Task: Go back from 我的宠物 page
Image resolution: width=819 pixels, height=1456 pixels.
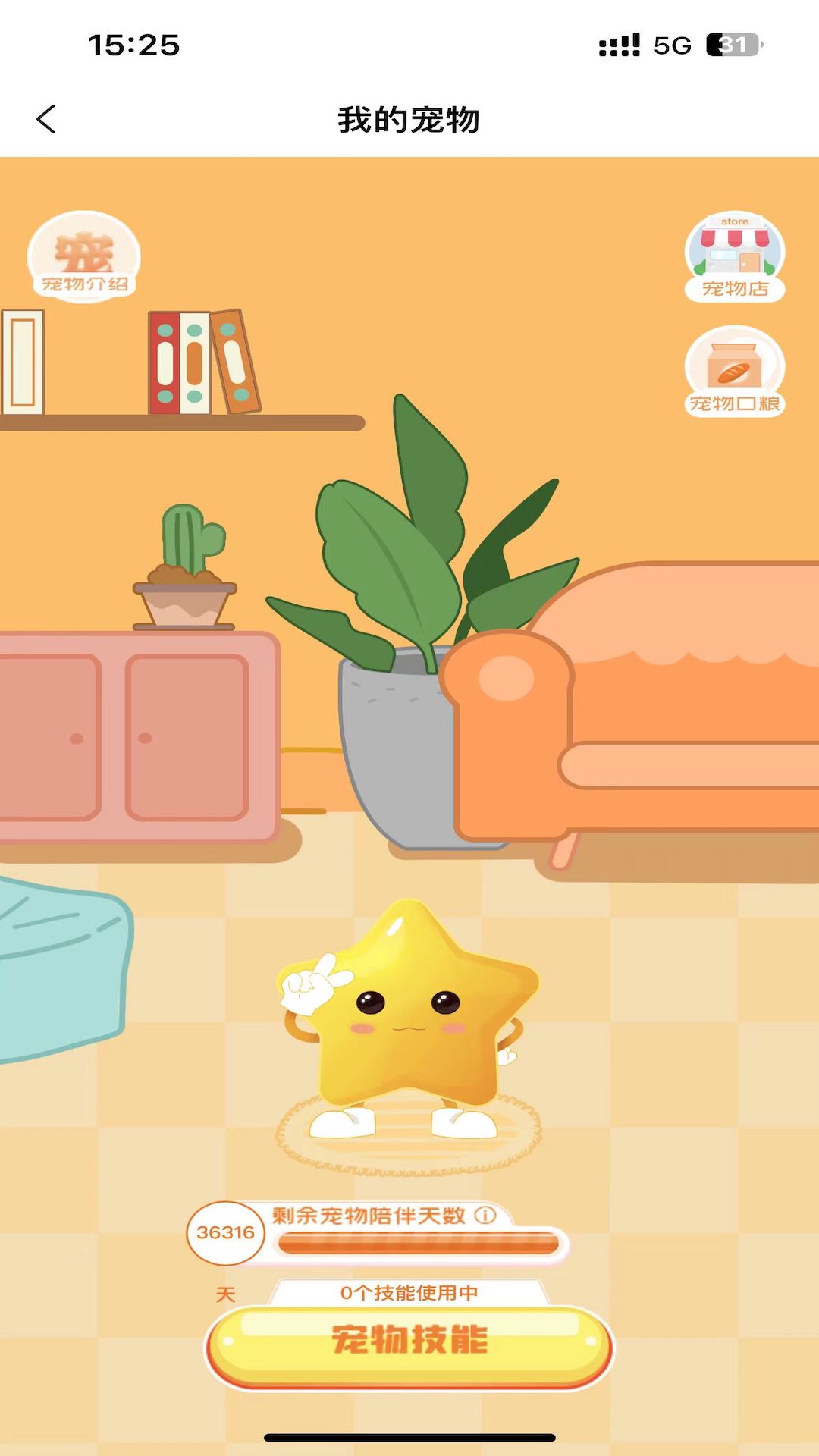Action: [46, 120]
